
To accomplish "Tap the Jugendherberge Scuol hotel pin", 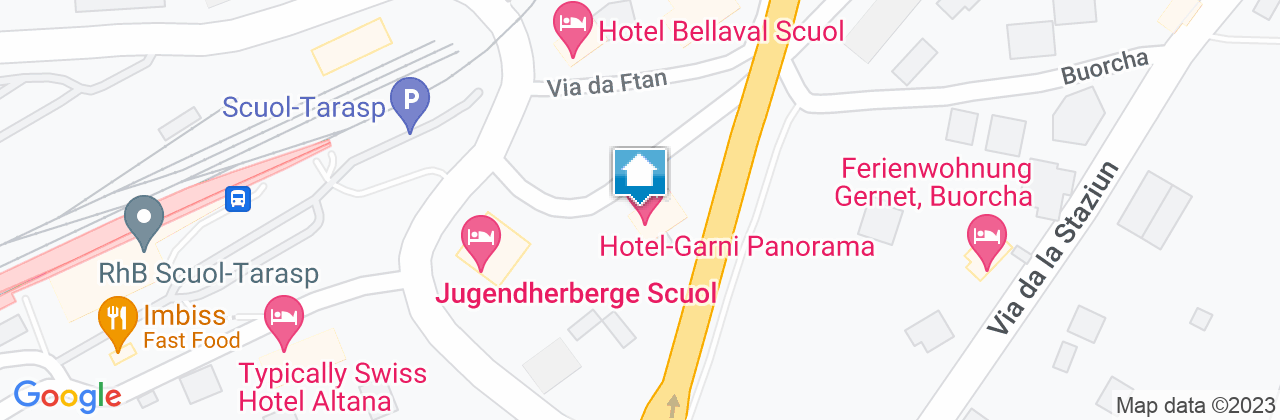I will pos(481,240).
